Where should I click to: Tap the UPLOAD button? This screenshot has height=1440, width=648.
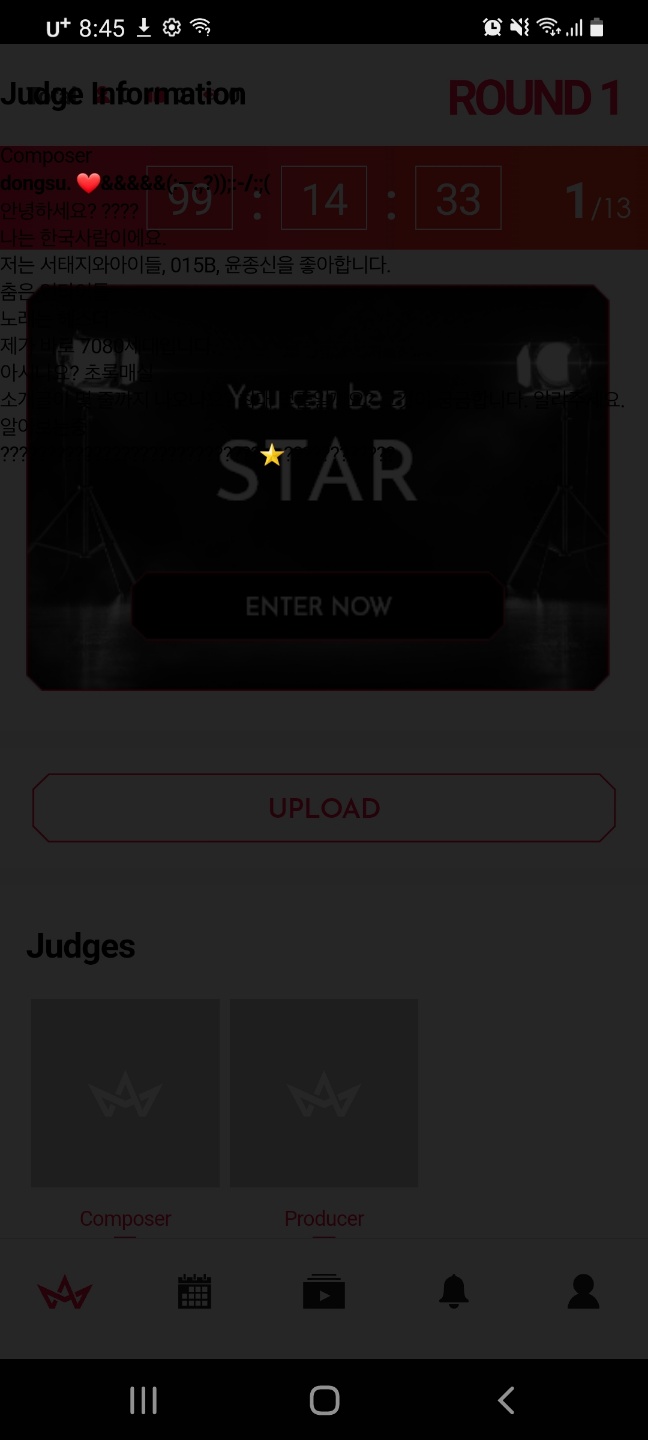pos(324,808)
